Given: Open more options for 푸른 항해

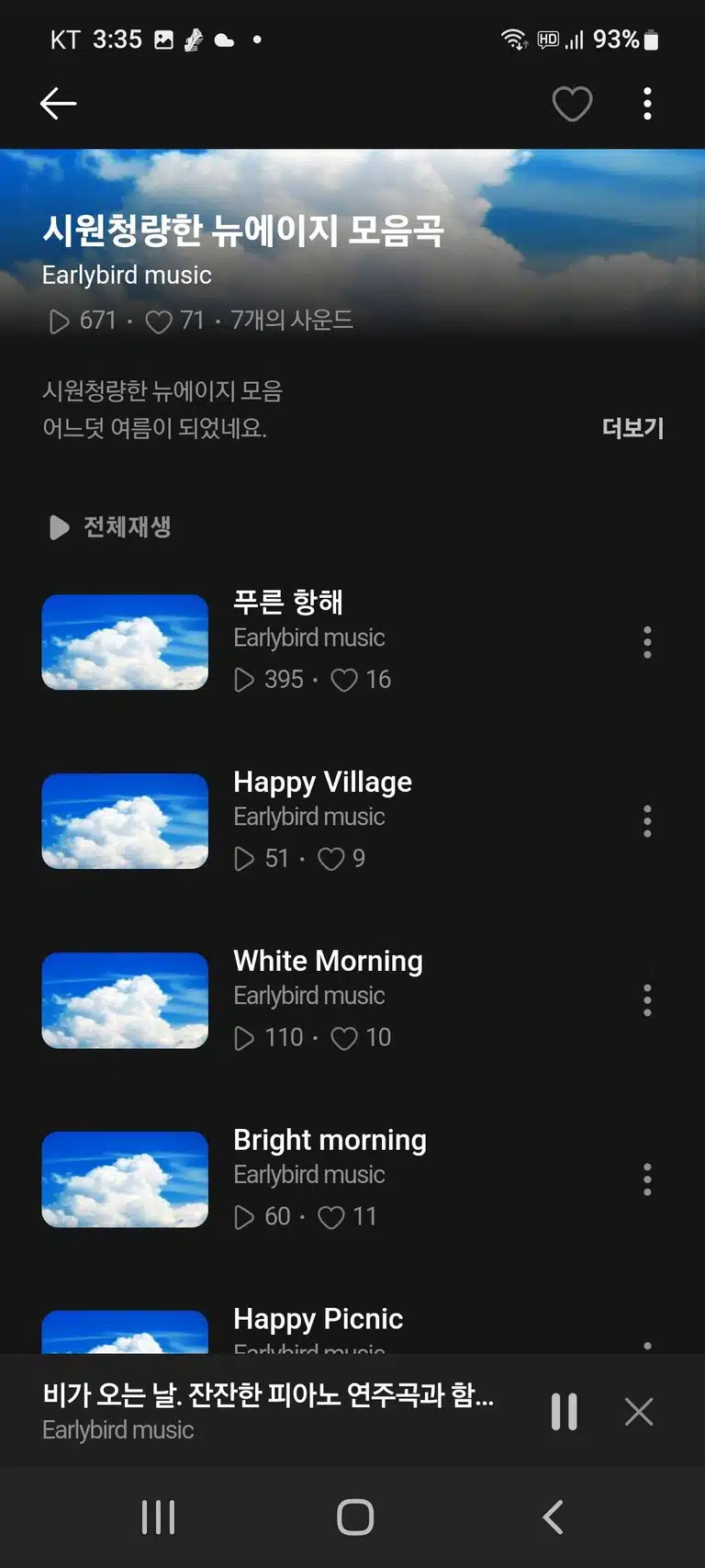Looking at the screenshot, I should coord(647,642).
